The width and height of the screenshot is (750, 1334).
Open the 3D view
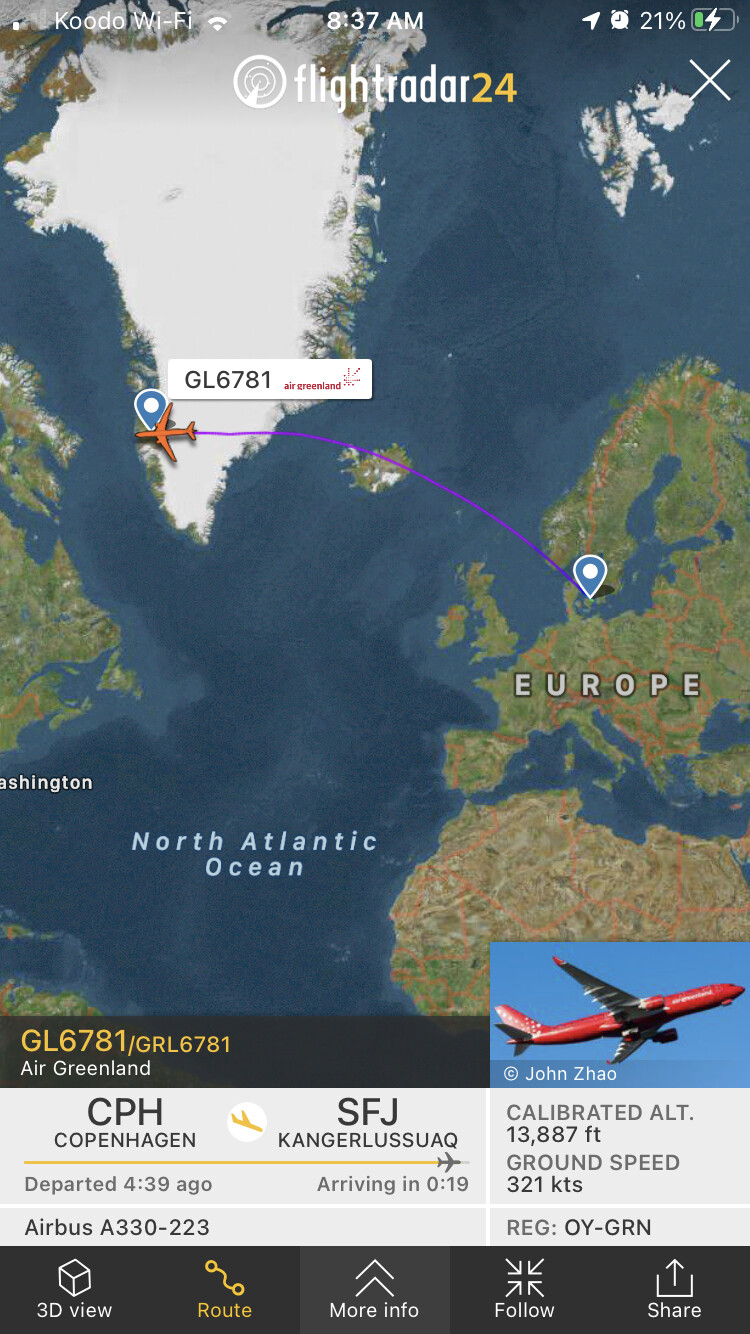(x=74, y=1290)
